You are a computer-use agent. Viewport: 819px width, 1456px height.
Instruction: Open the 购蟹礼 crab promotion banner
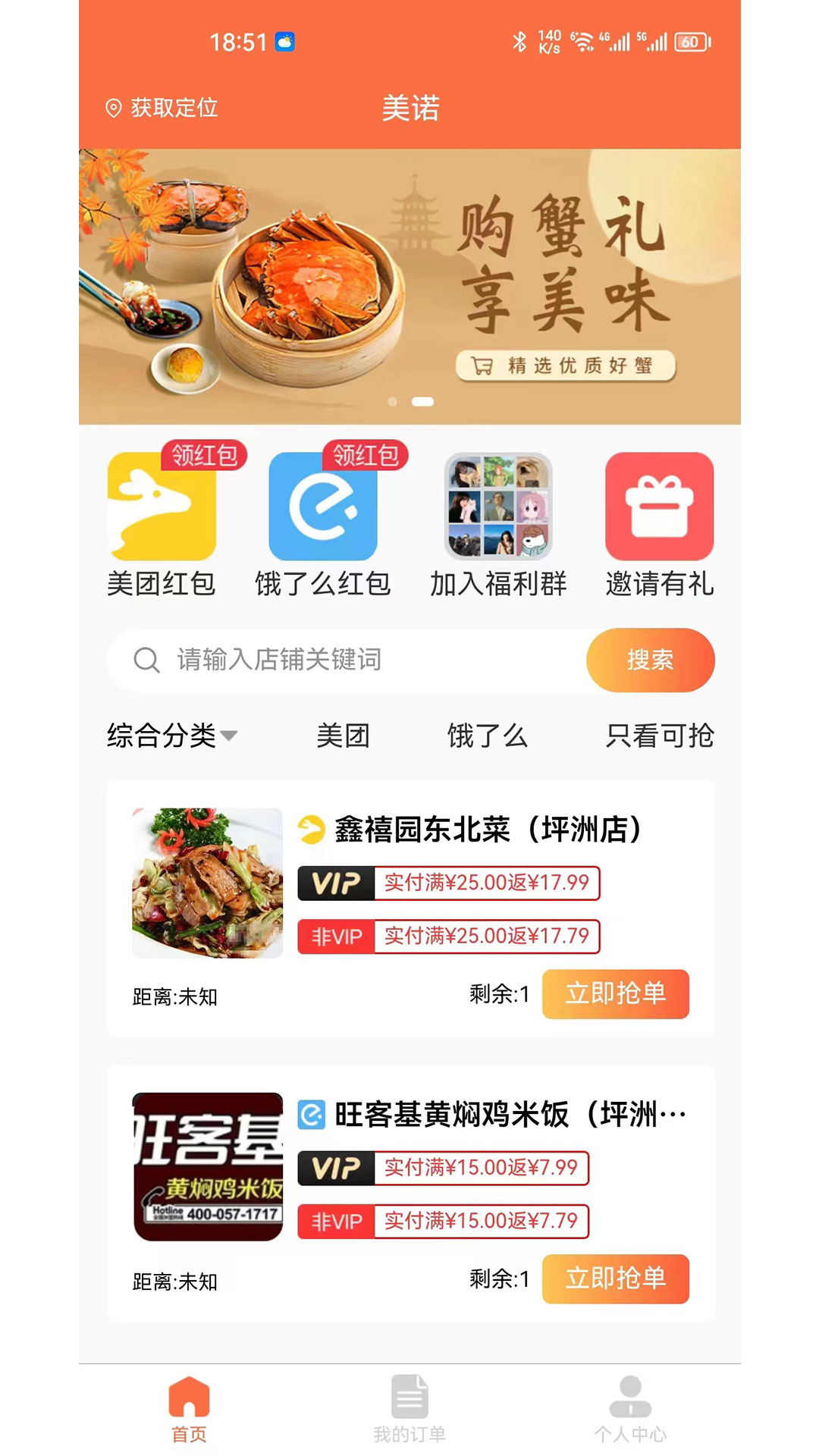point(409,286)
